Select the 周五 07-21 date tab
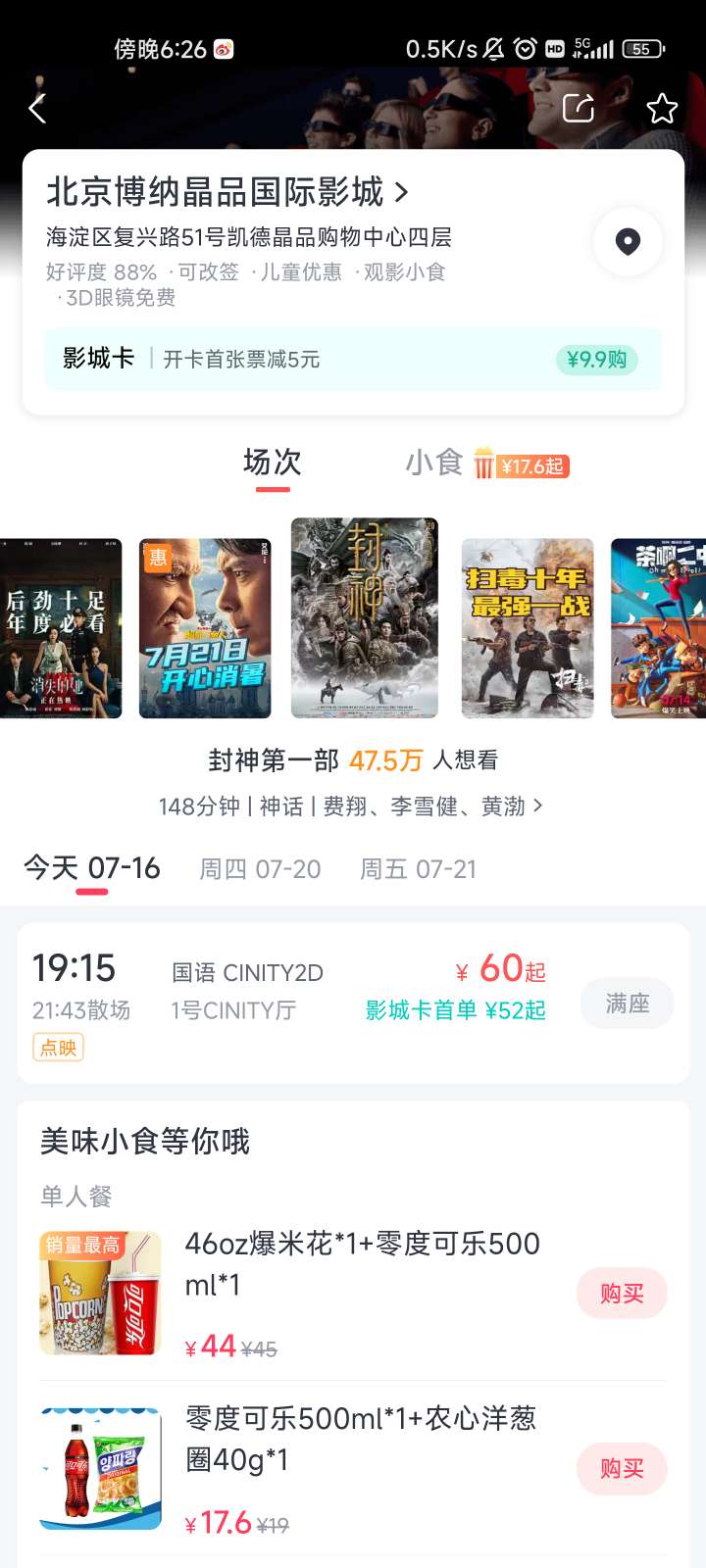 (418, 868)
